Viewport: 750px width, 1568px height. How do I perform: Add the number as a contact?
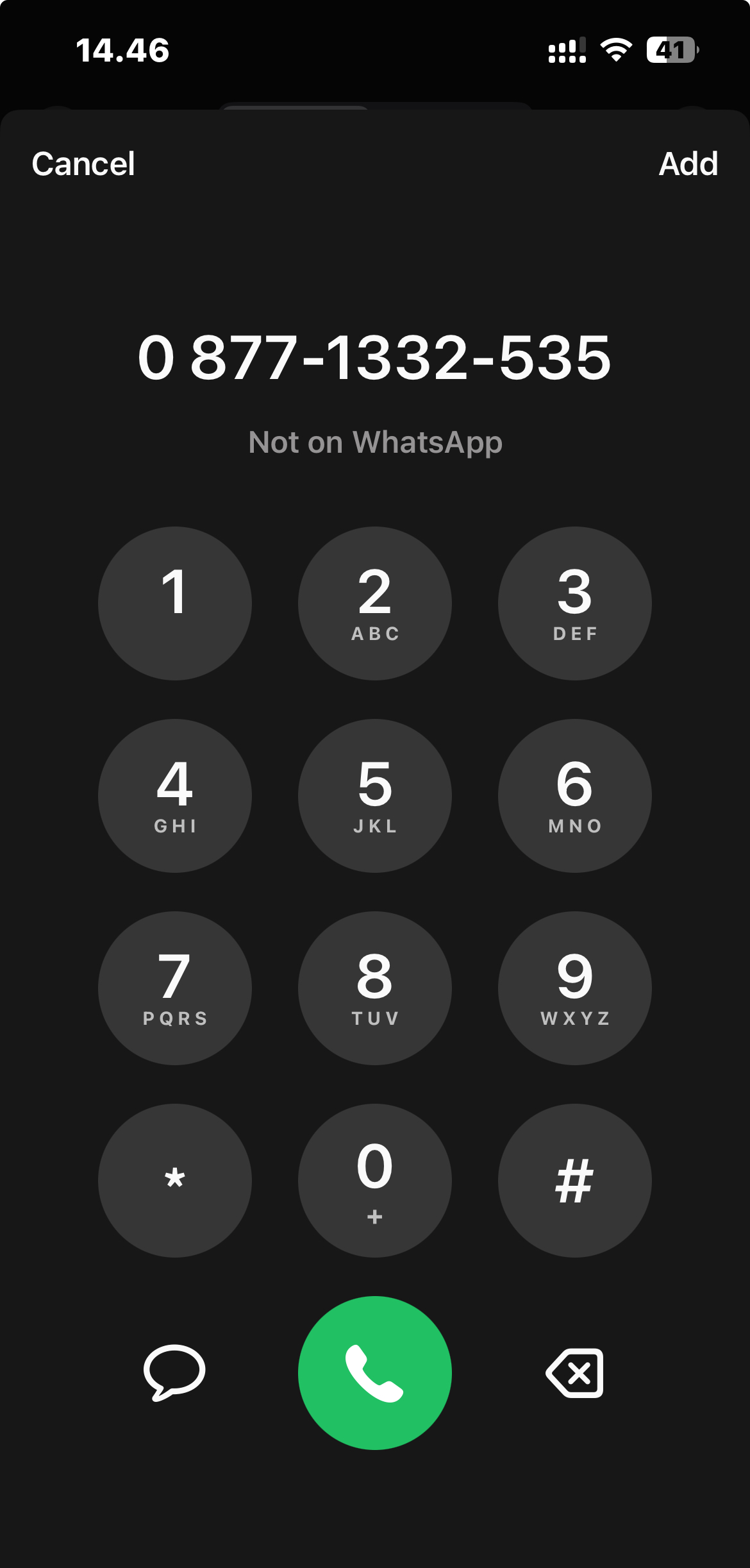688,164
